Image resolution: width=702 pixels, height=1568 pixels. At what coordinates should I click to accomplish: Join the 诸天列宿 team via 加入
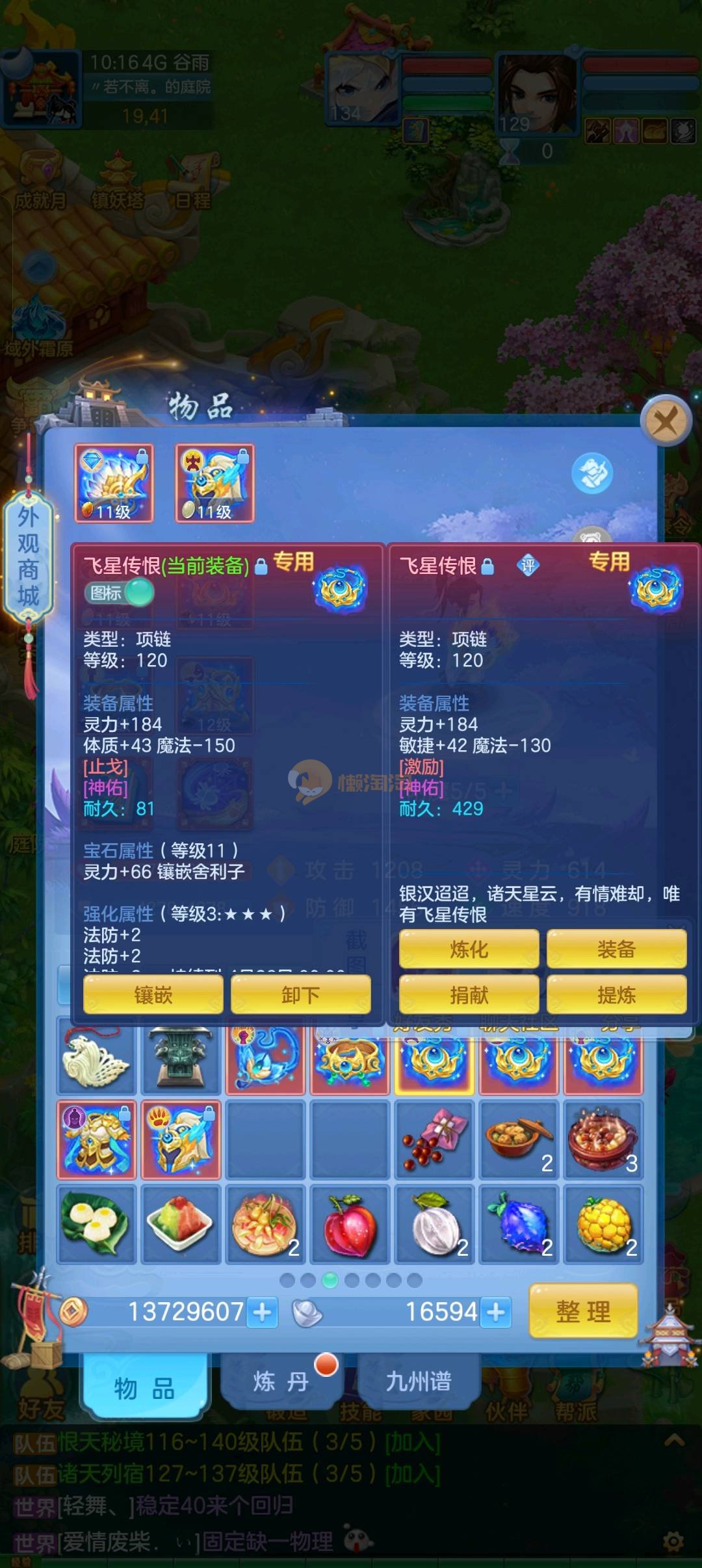pos(413,1474)
